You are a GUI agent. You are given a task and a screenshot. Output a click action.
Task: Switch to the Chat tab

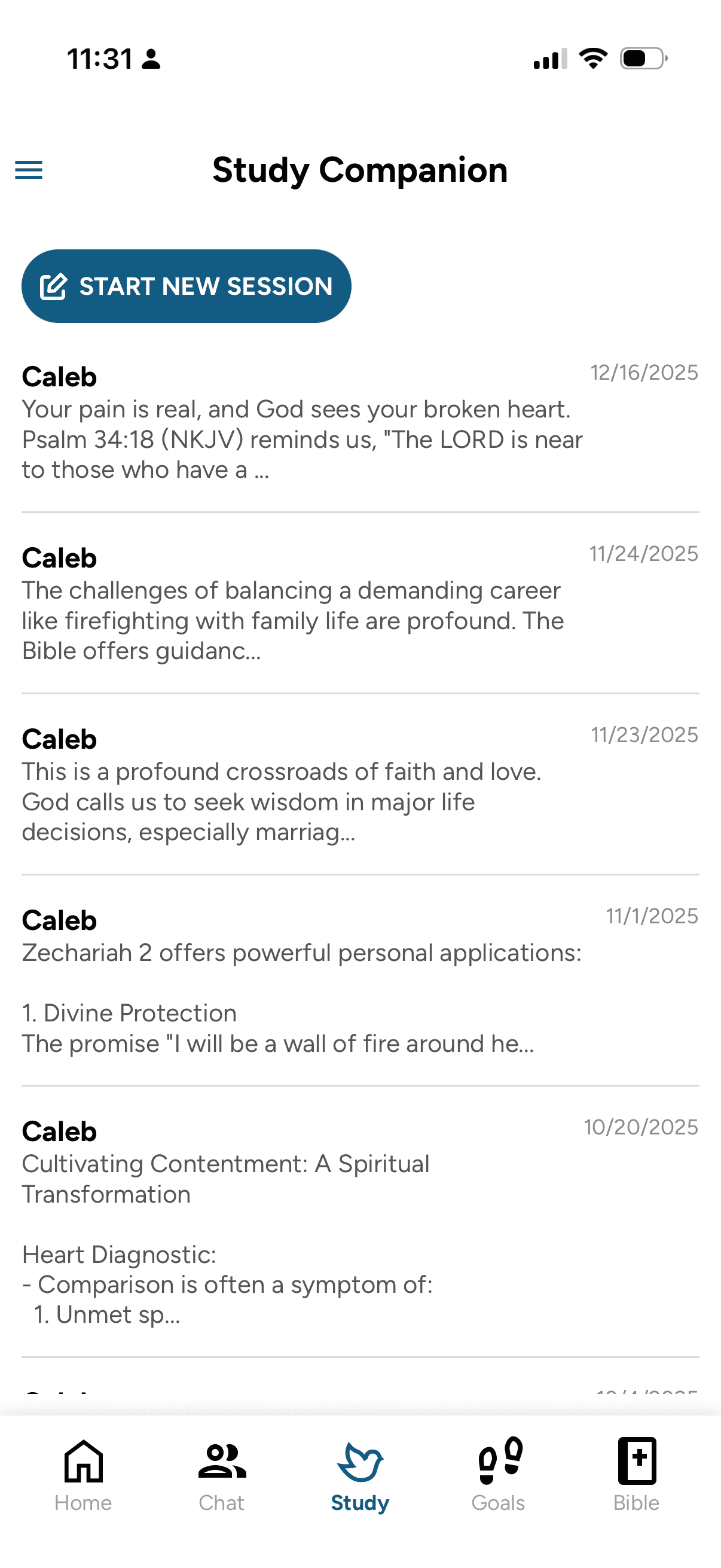[x=221, y=1475]
